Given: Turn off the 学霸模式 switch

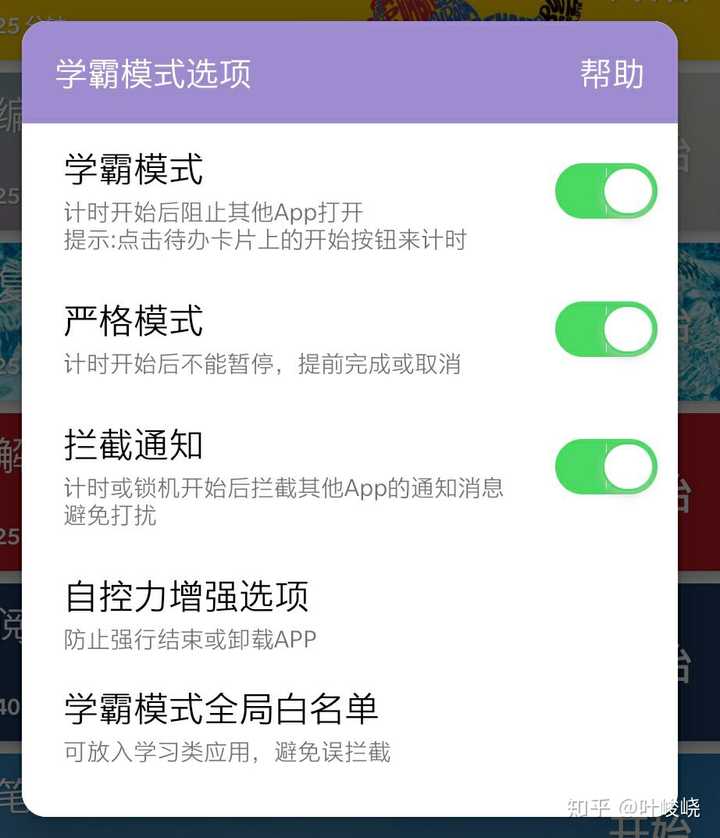Looking at the screenshot, I should point(606,191).
